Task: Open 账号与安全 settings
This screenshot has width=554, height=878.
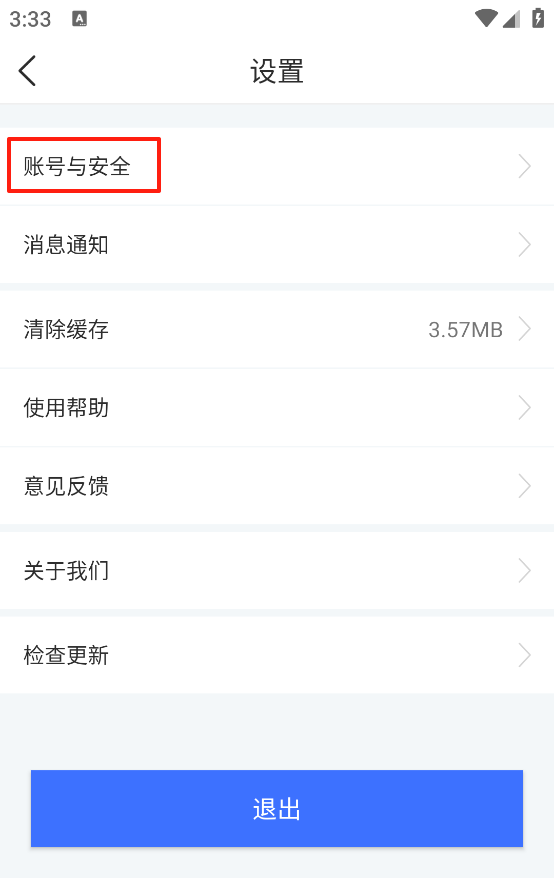Action: (x=277, y=166)
